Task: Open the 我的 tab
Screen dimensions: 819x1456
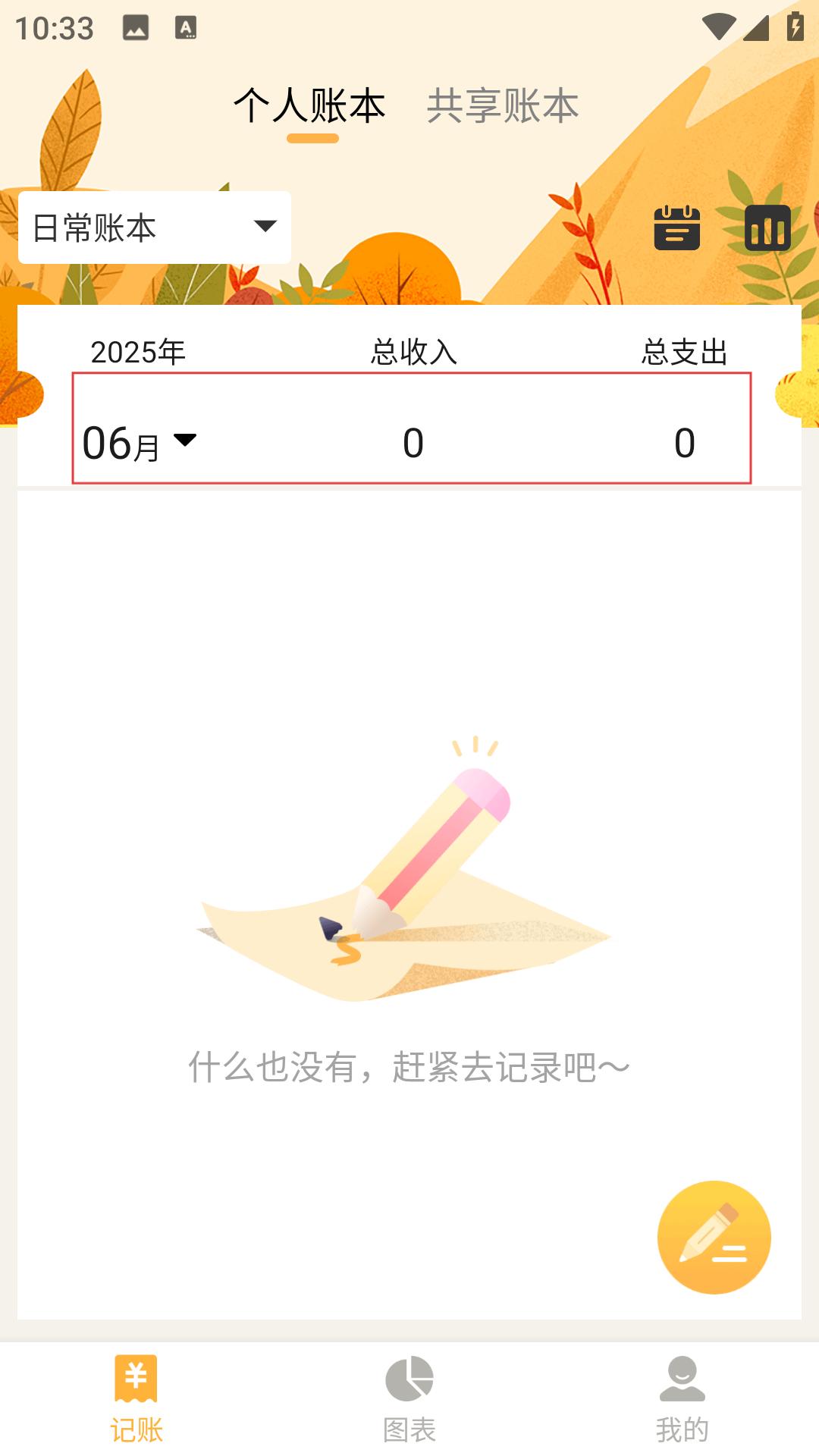Action: pyautogui.click(x=682, y=1399)
